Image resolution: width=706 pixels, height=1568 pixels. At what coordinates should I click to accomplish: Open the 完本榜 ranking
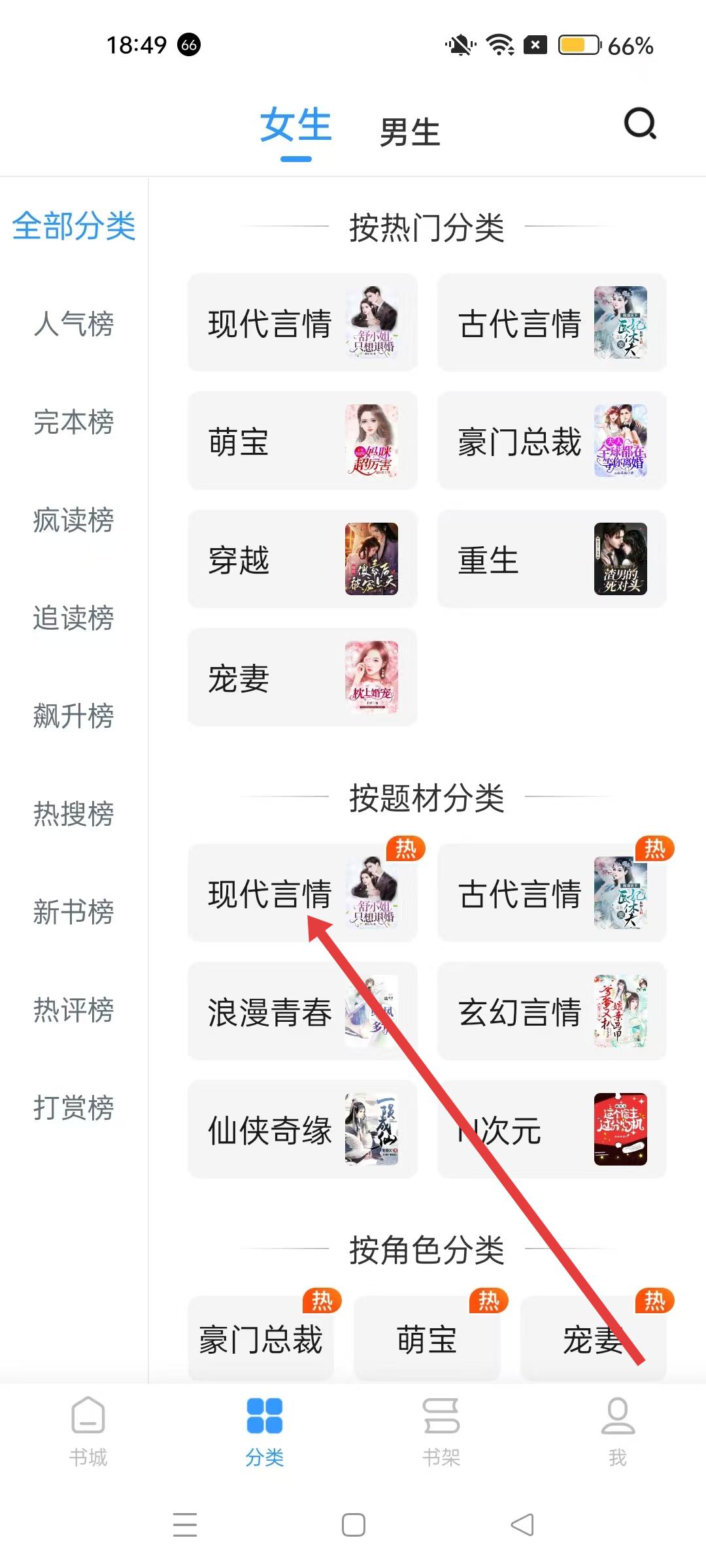coord(73,421)
